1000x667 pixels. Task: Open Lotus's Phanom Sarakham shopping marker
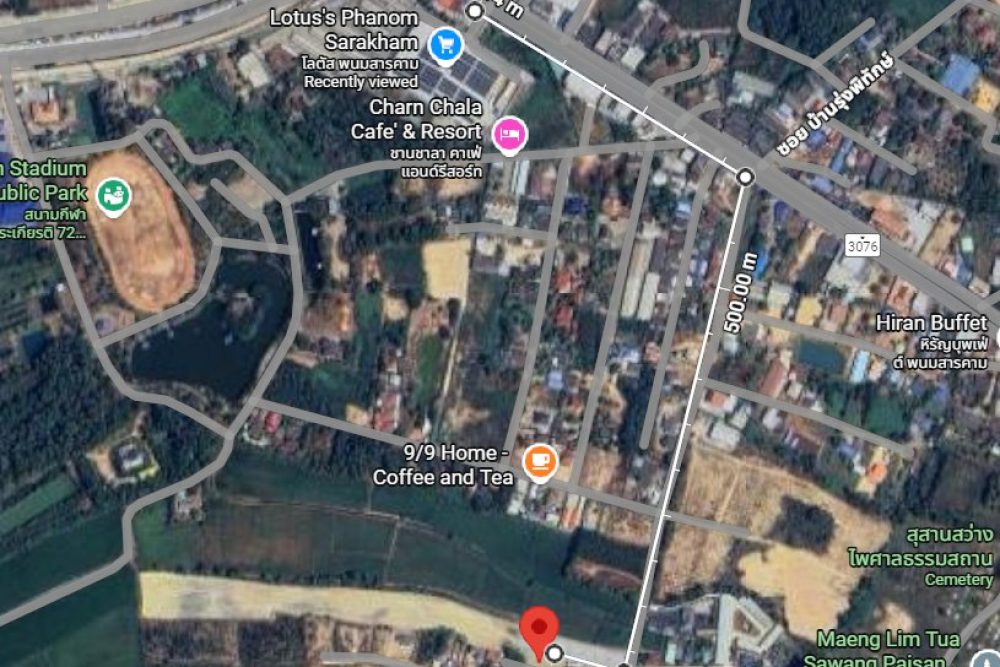444,44
